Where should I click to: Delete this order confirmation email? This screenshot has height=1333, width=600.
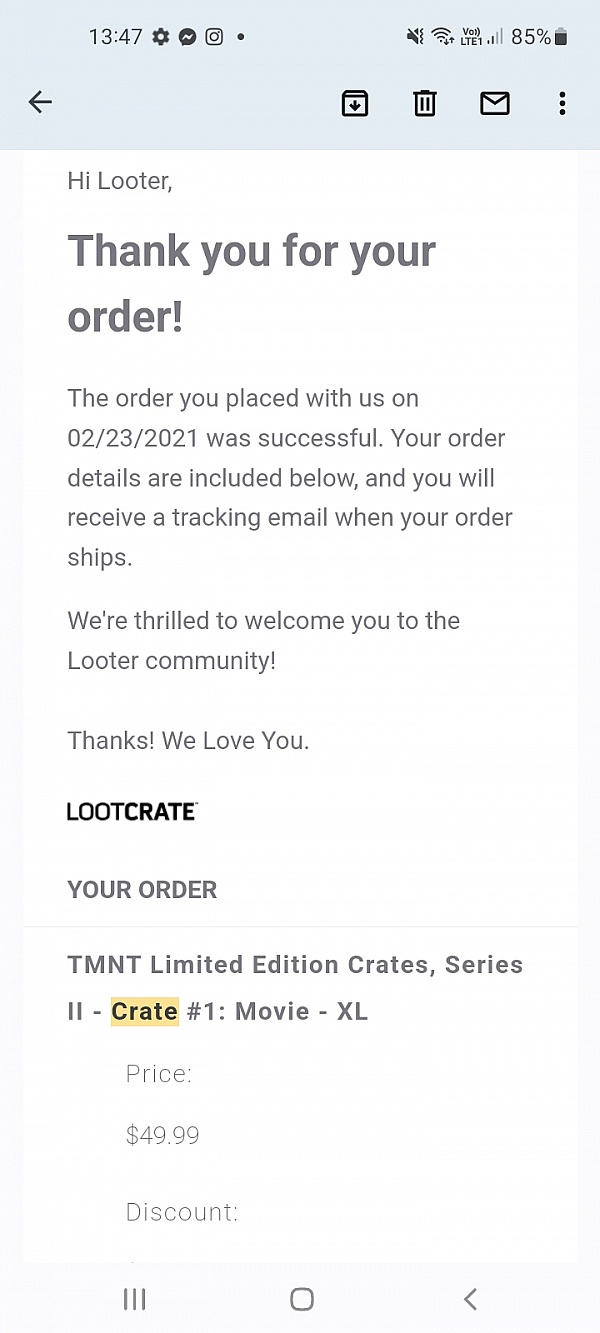(x=425, y=102)
